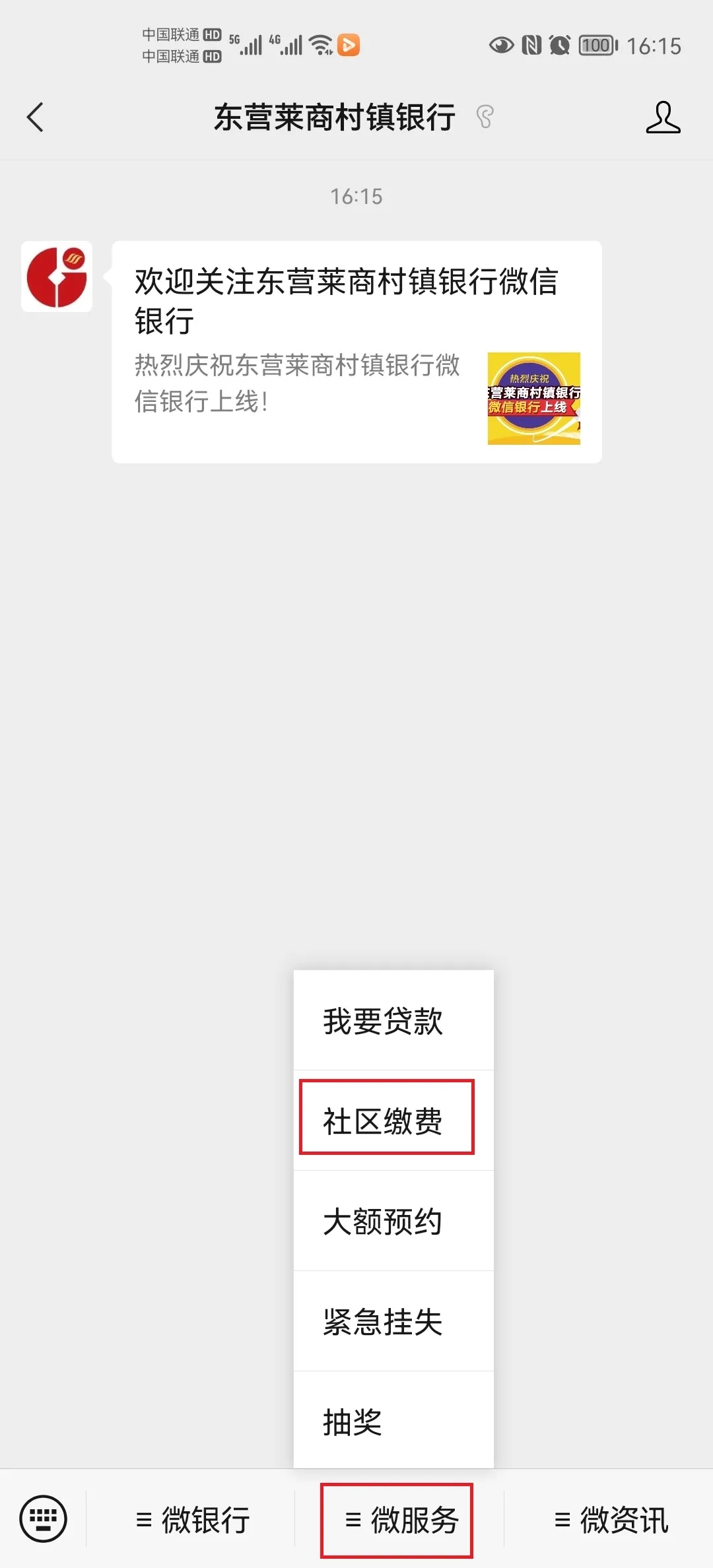Open the official account profile icon
713x1568 pixels.
(663, 117)
